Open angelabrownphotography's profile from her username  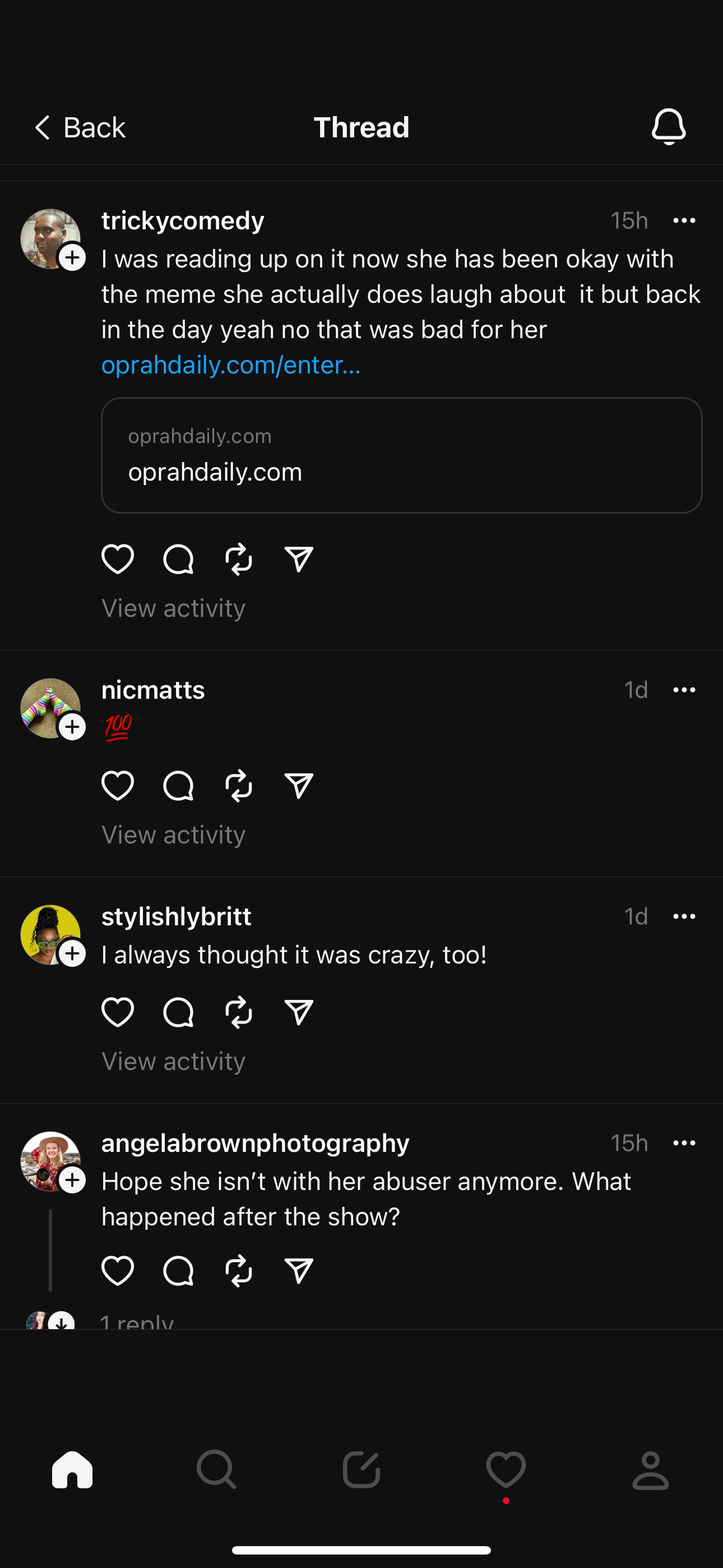tap(255, 1143)
